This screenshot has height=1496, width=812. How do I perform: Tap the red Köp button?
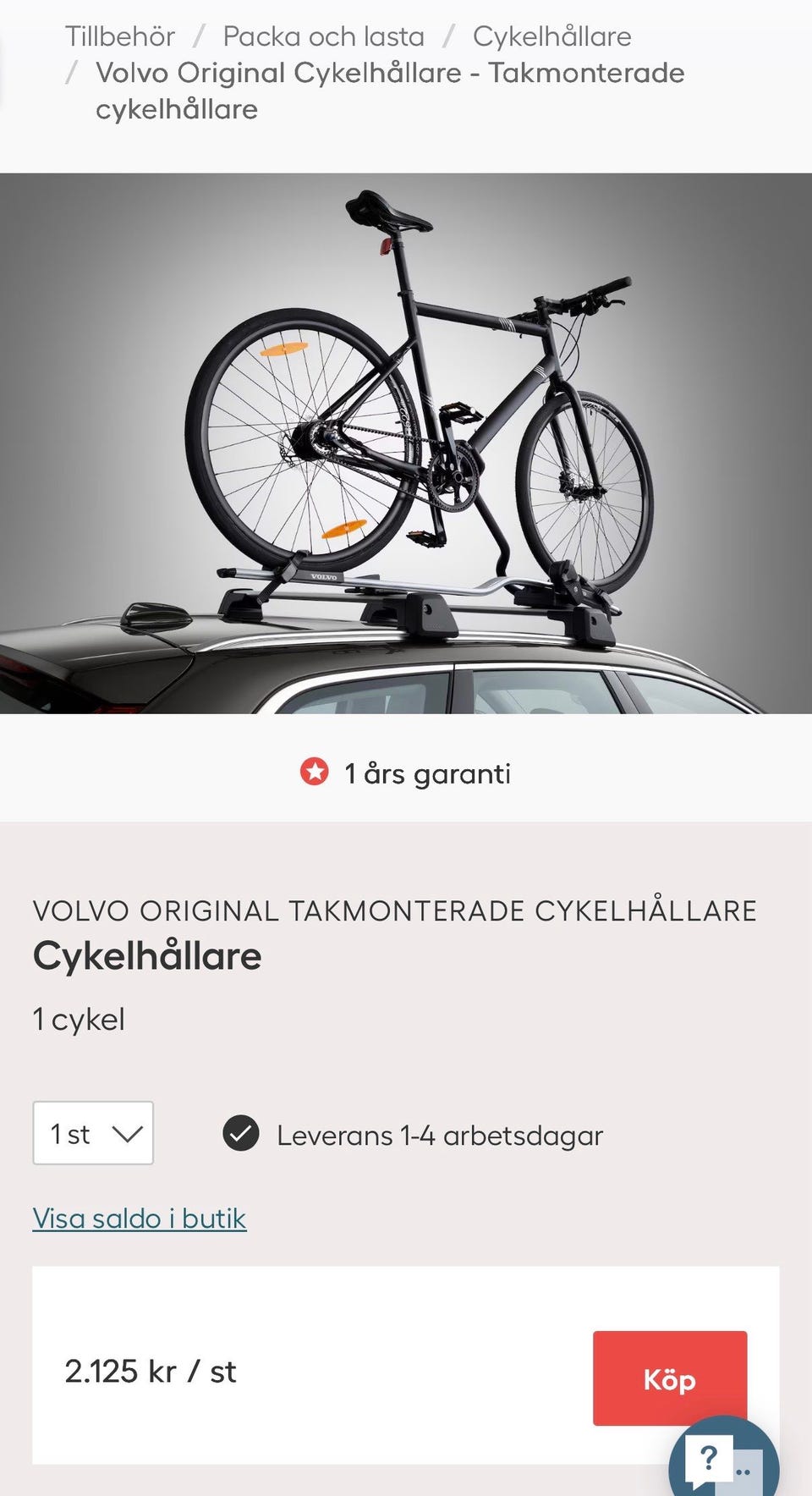(x=670, y=1378)
